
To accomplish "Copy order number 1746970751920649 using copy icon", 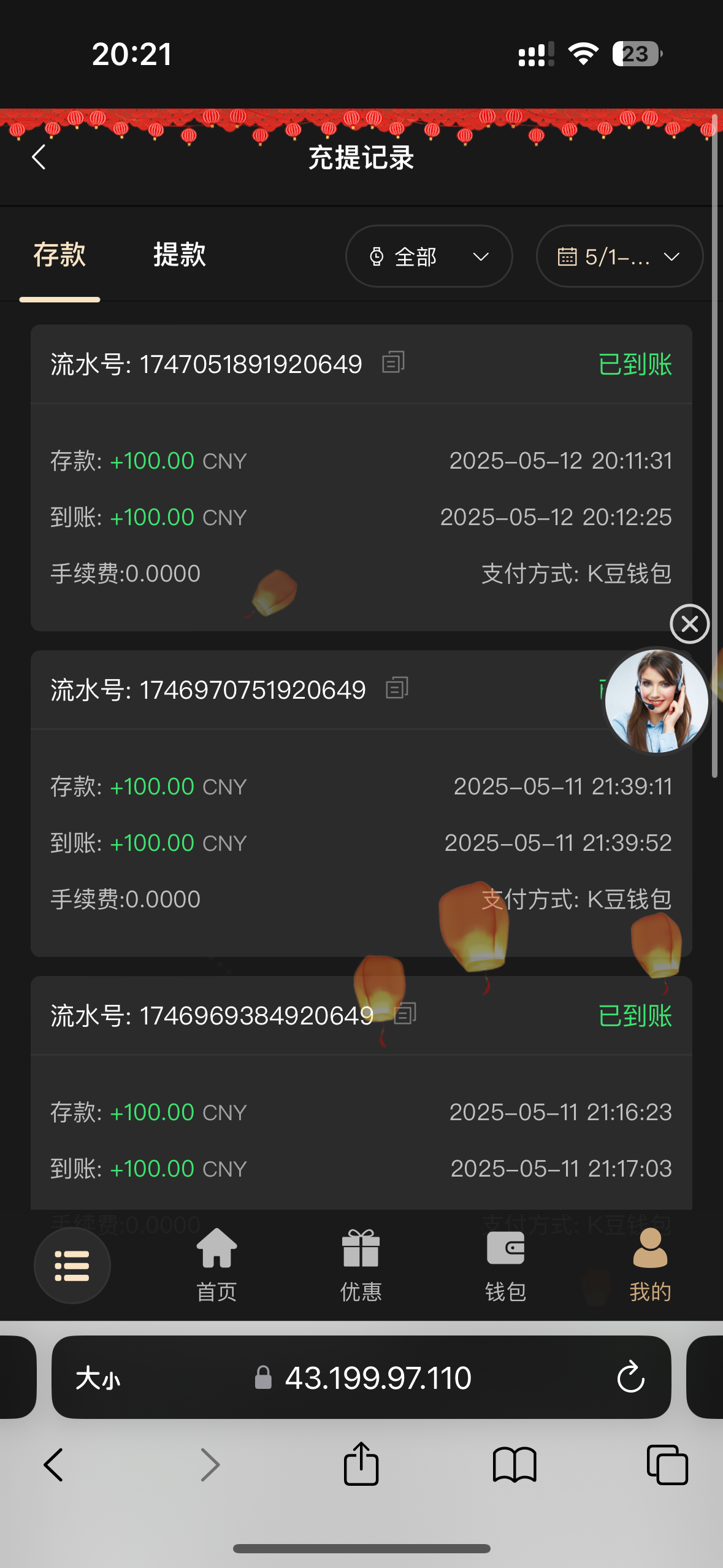I will click(399, 688).
